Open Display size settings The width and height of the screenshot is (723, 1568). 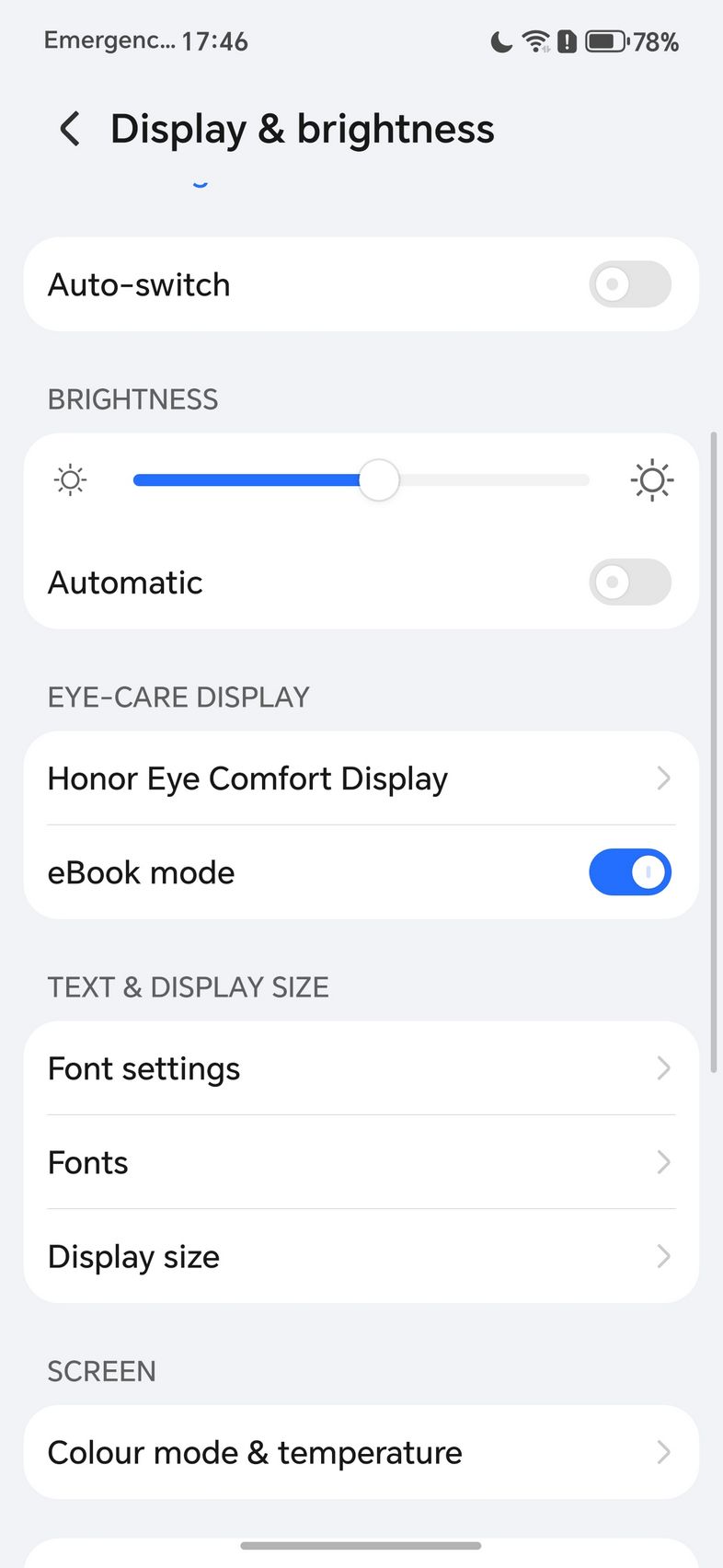click(361, 1256)
